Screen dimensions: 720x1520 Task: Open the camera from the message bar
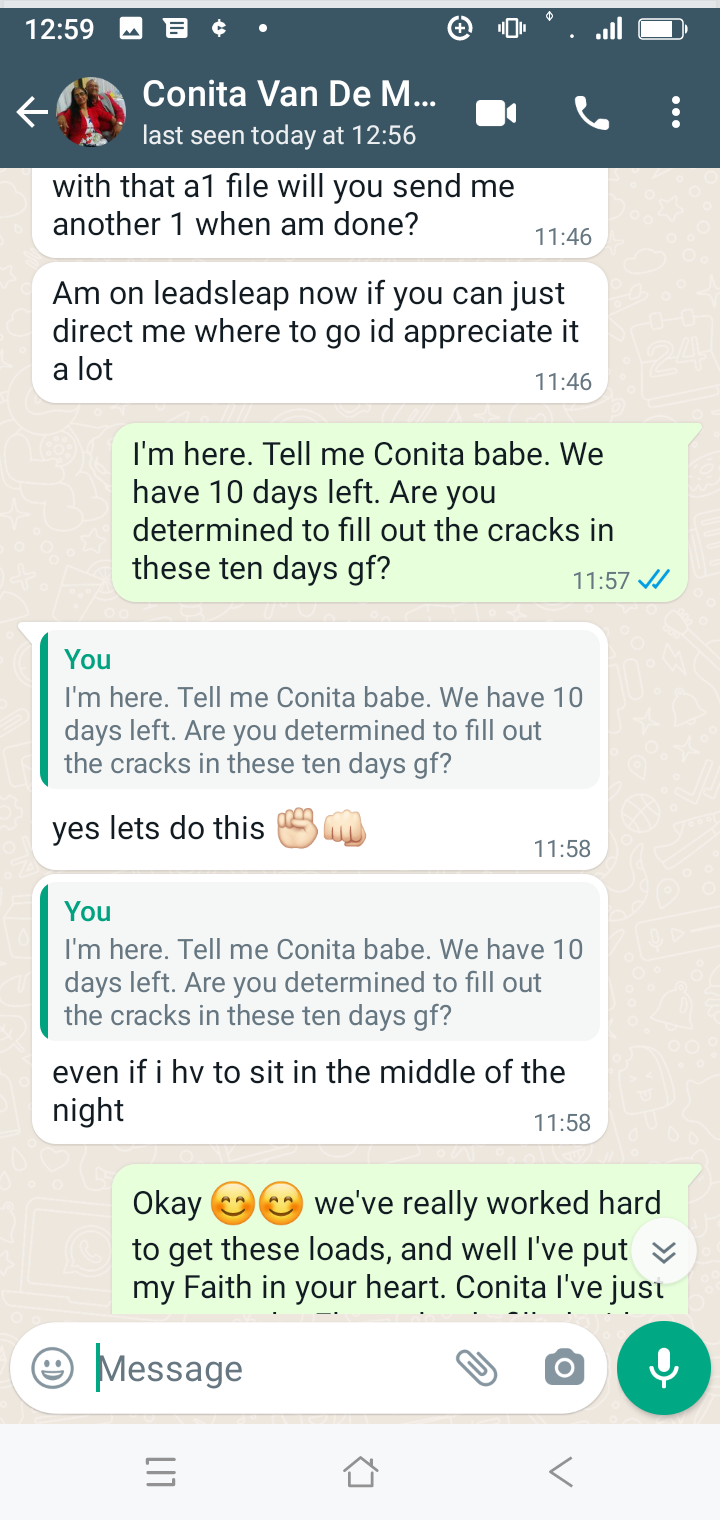click(564, 1368)
